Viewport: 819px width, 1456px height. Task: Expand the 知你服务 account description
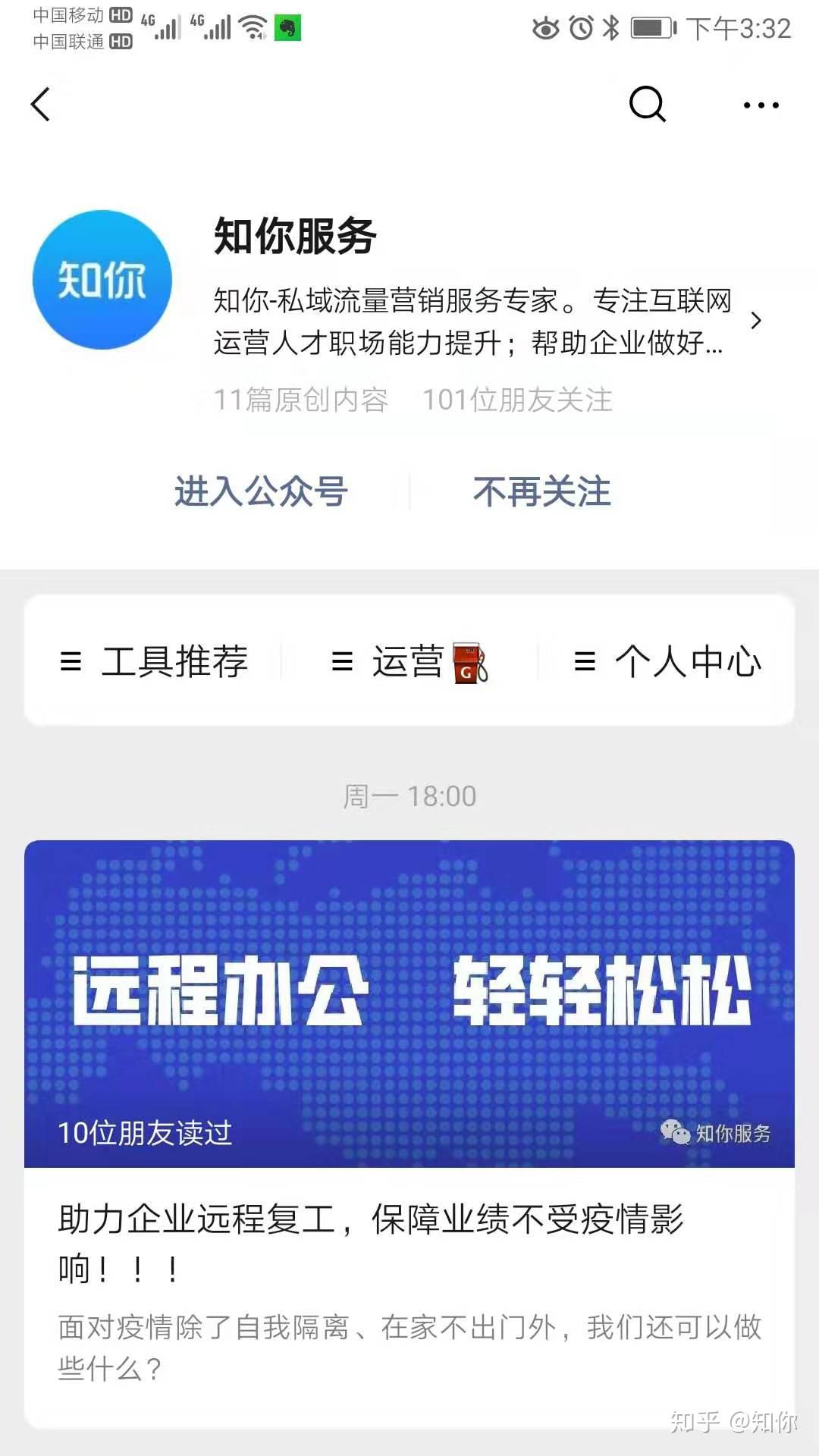coord(755,321)
